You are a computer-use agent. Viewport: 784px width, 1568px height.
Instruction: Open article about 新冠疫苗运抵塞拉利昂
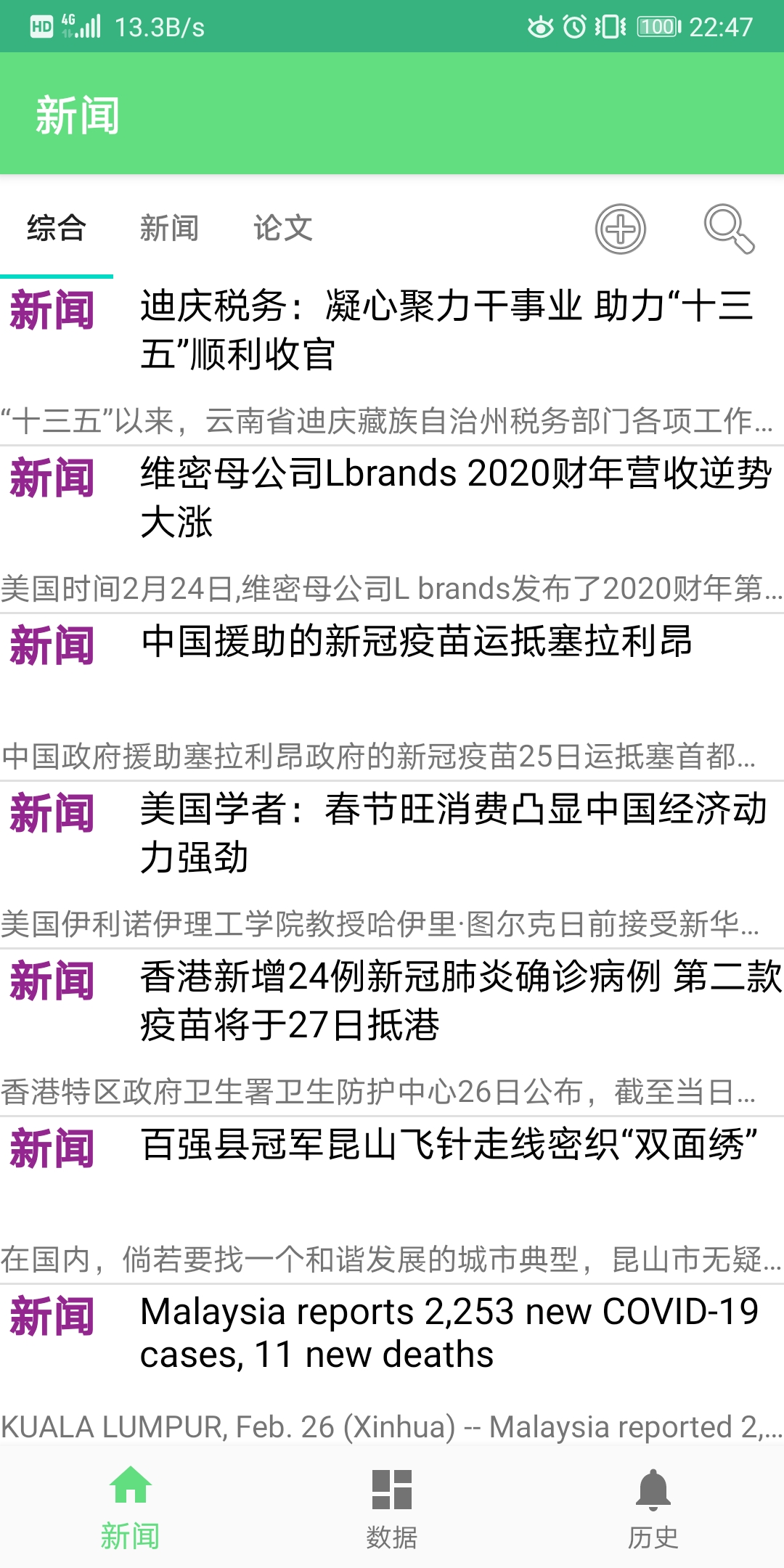[x=417, y=642]
